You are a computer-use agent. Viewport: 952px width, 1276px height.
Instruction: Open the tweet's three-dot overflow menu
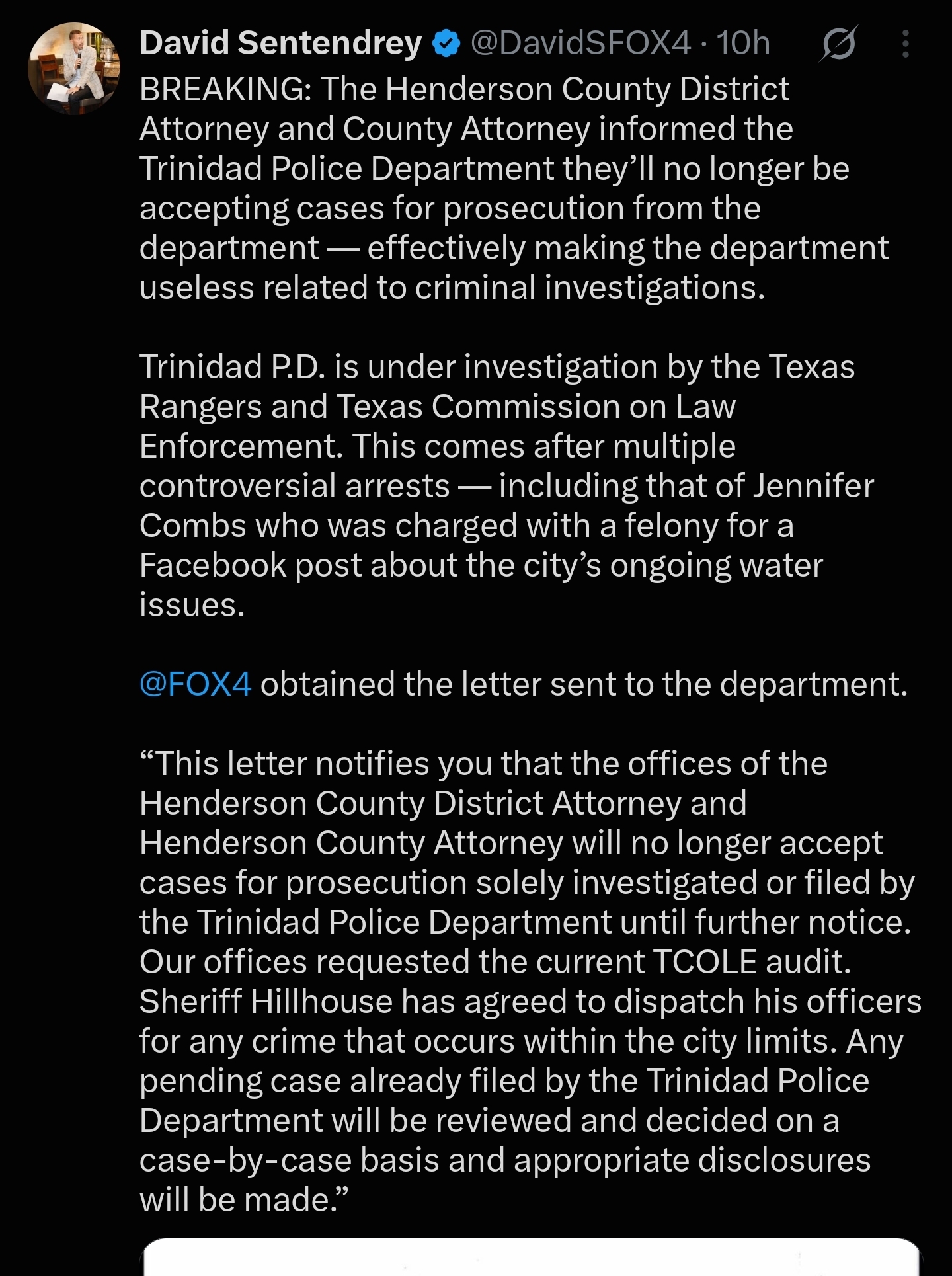click(906, 44)
